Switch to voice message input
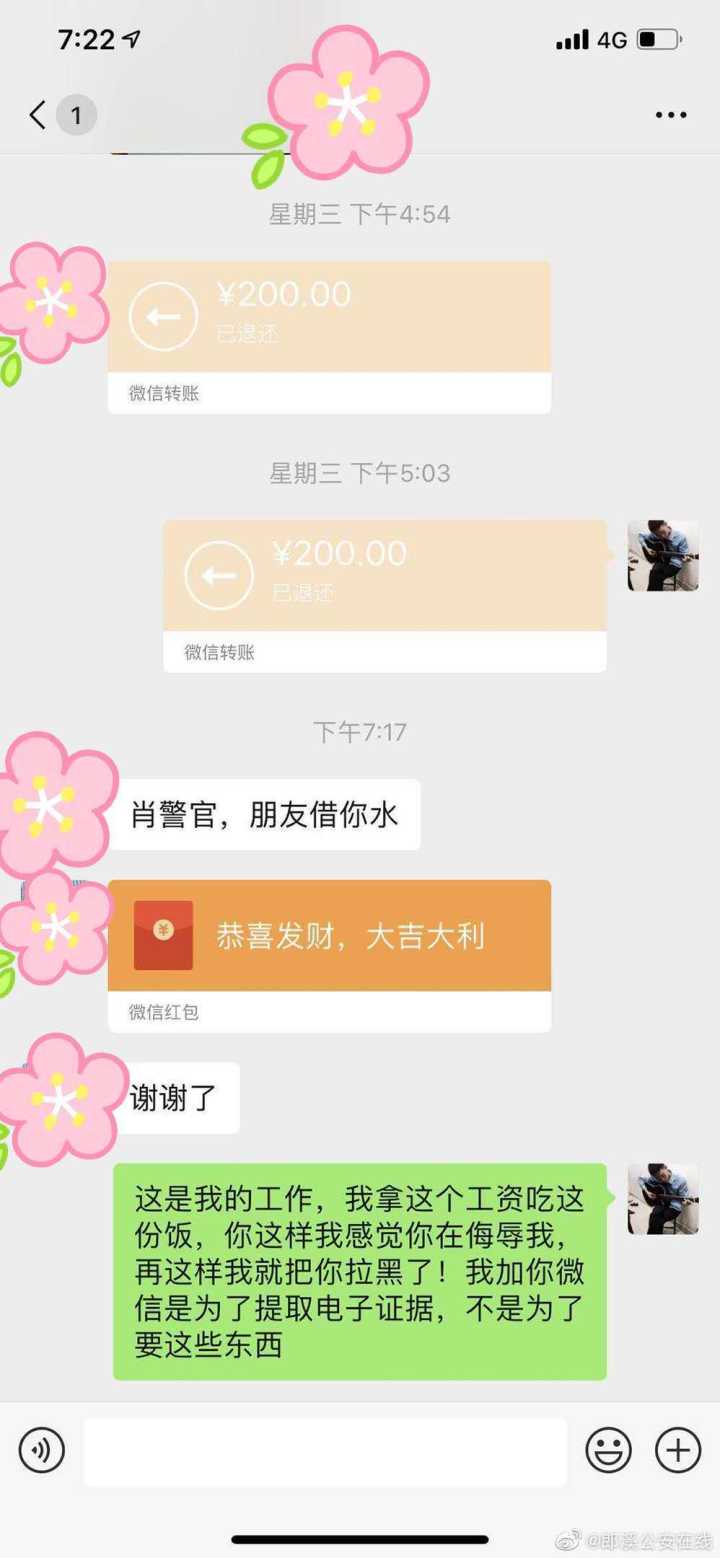This screenshot has width=720, height=1558. [x=42, y=1450]
